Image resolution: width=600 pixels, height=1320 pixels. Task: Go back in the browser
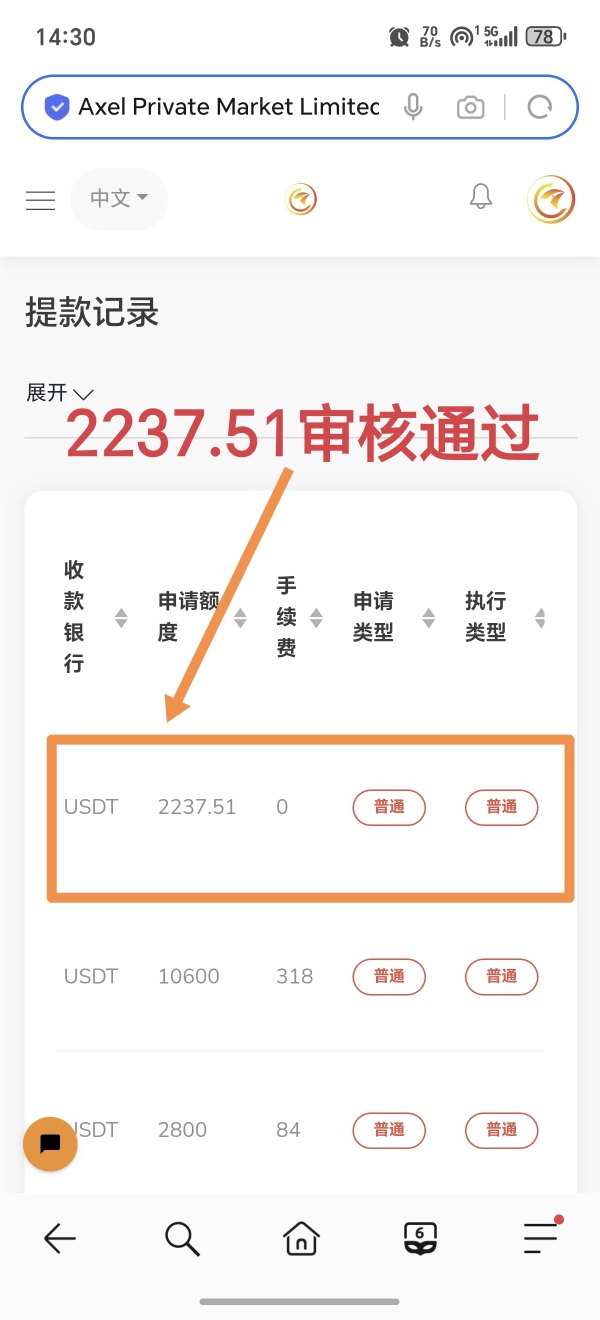pos(60,1239)
